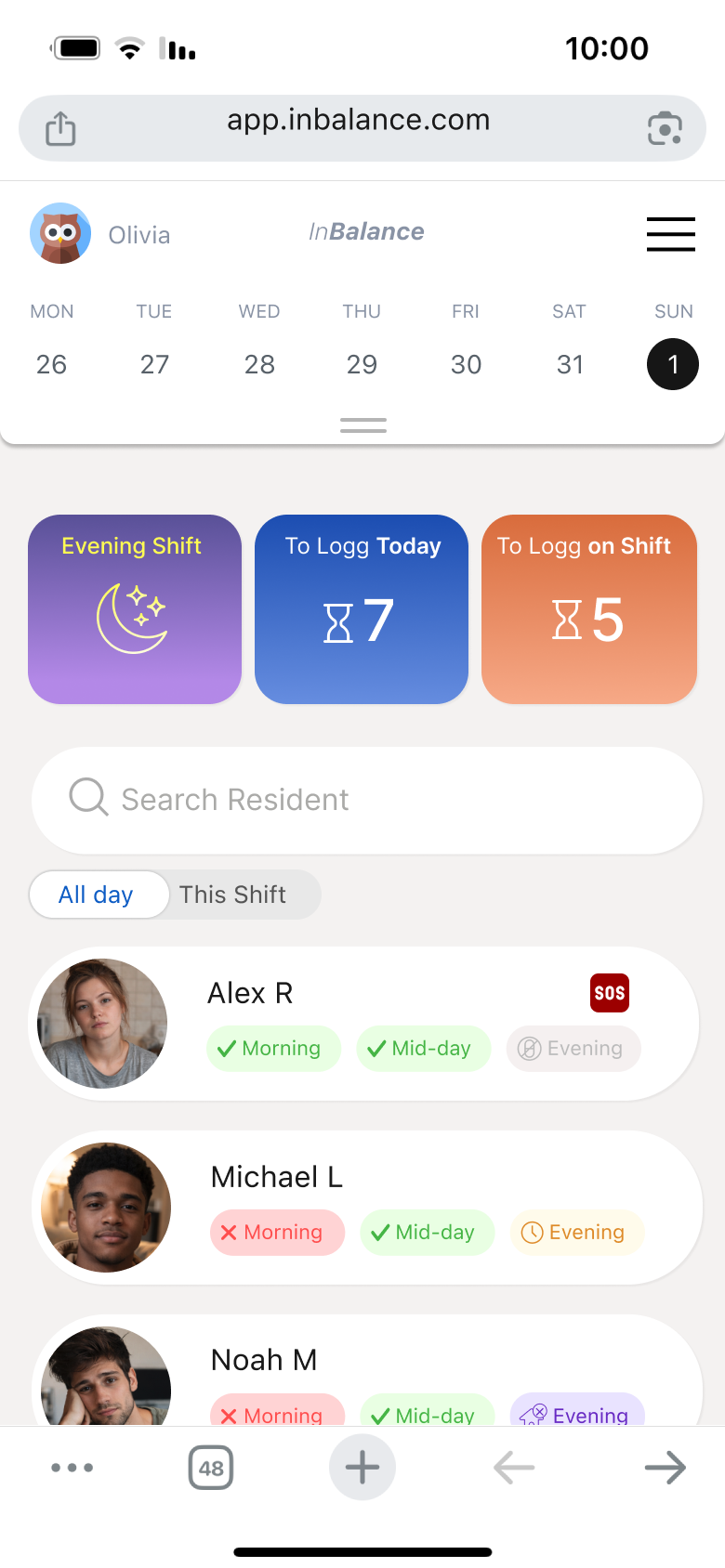Open the hamburger menu
The width and height of the screenshot is (725, 1568).
(x=670, y=234)
